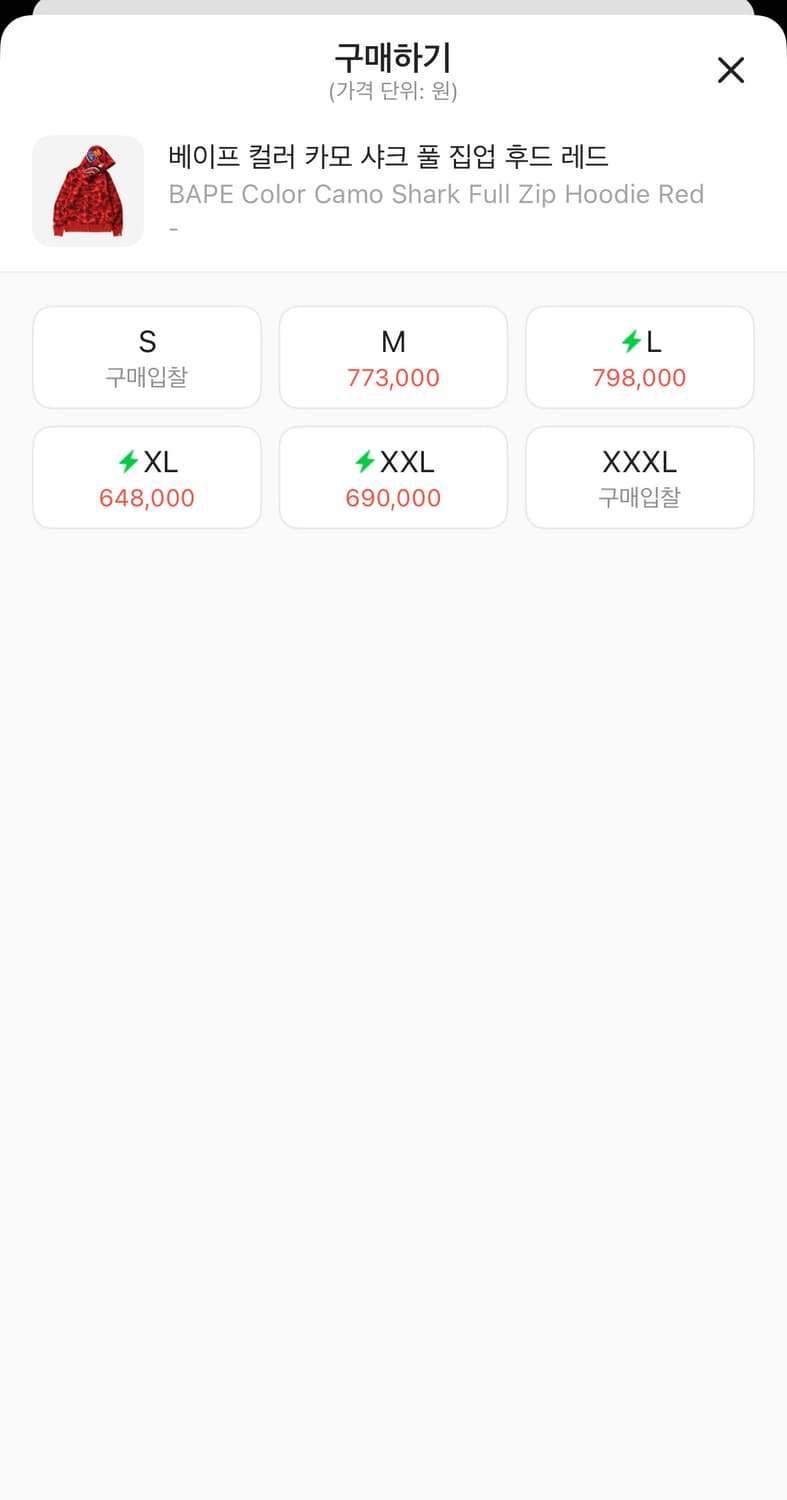Open the red BAPE hoodie product thumbnail
The image size is (787, 1500).
point(88,190)
